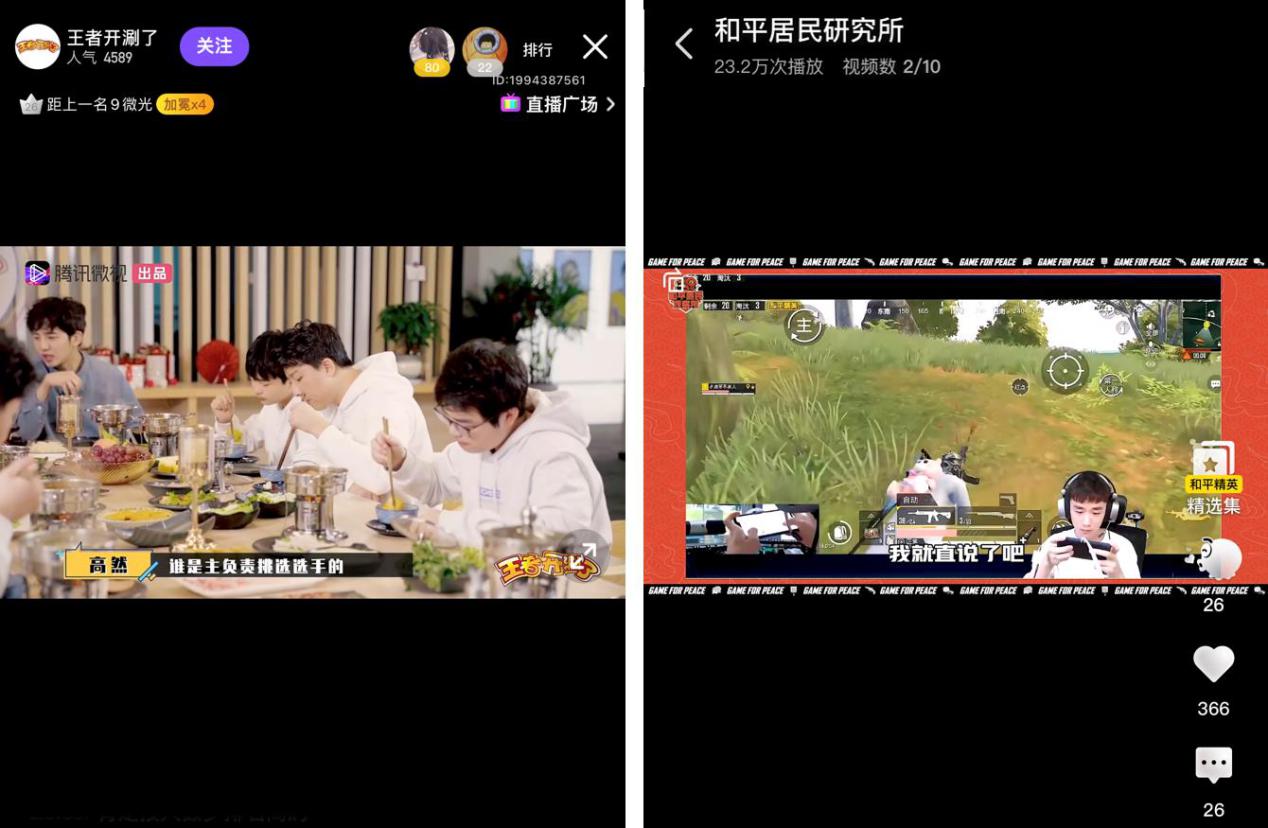
Task: Go to 直播广场 live plaza
Action: [x=558, y=104]
